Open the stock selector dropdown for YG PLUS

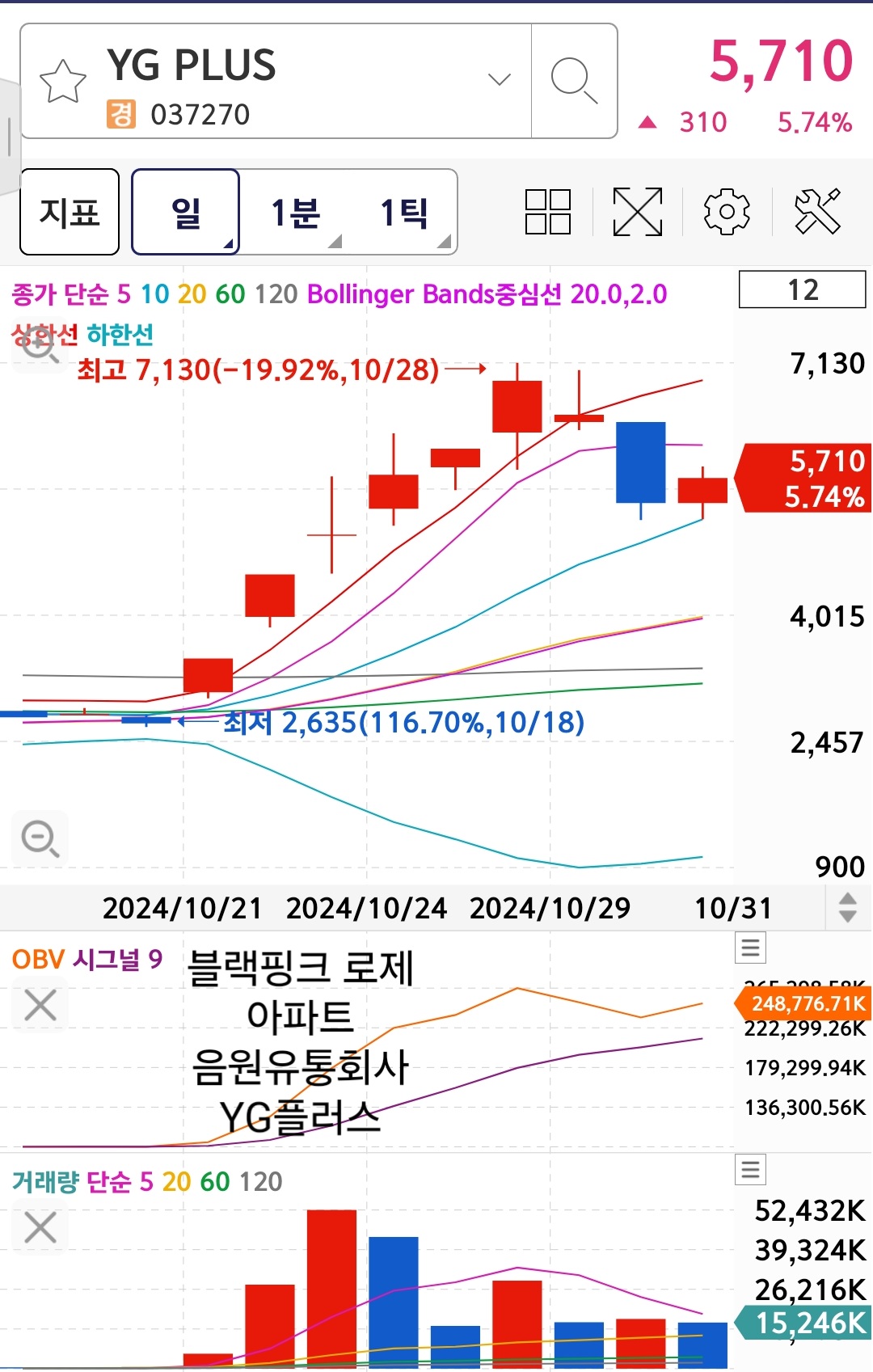[499, 79]
